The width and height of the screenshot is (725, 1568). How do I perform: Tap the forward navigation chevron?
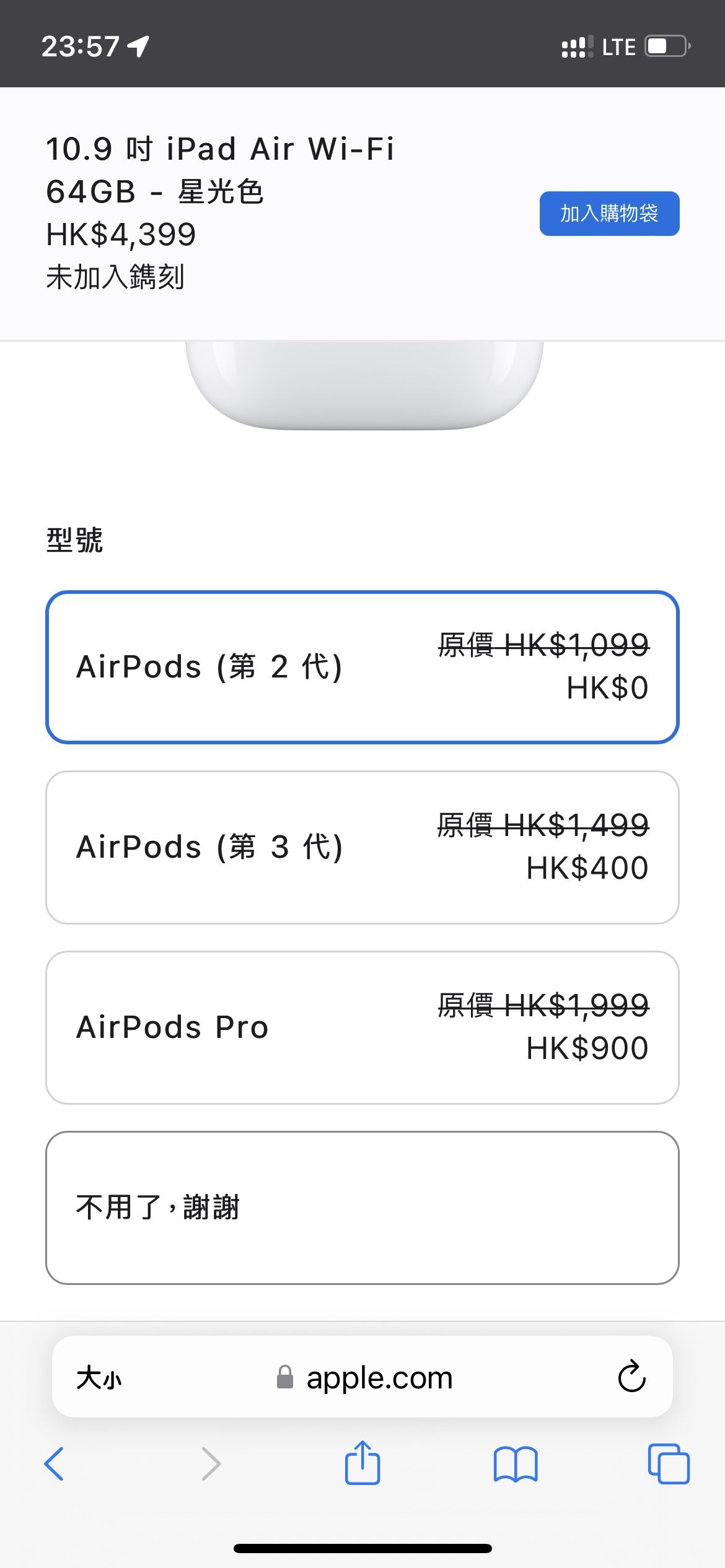[x=211, y=1463]
